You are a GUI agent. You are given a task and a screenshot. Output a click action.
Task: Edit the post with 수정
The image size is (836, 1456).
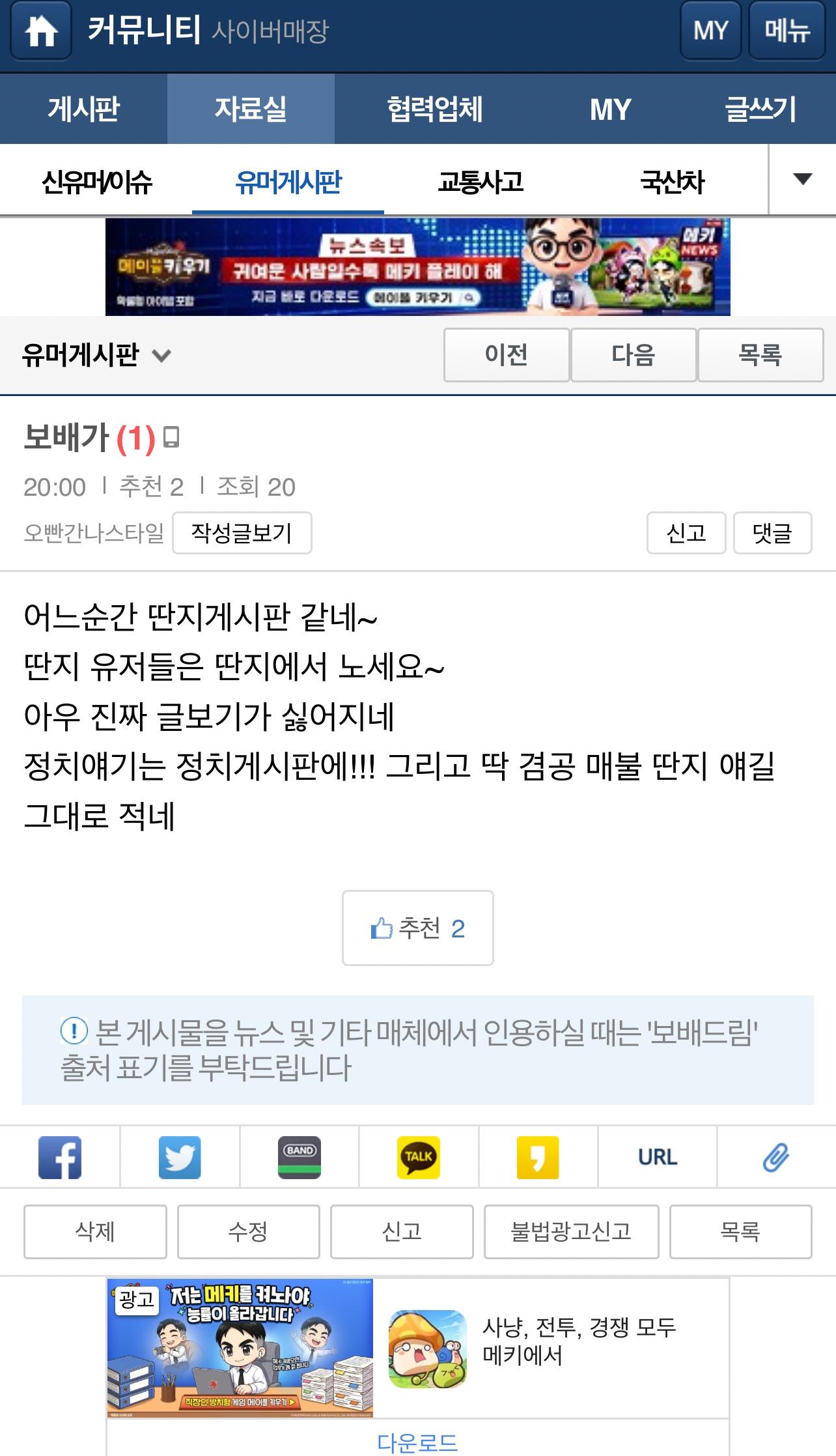click(x=248, y=1232)
